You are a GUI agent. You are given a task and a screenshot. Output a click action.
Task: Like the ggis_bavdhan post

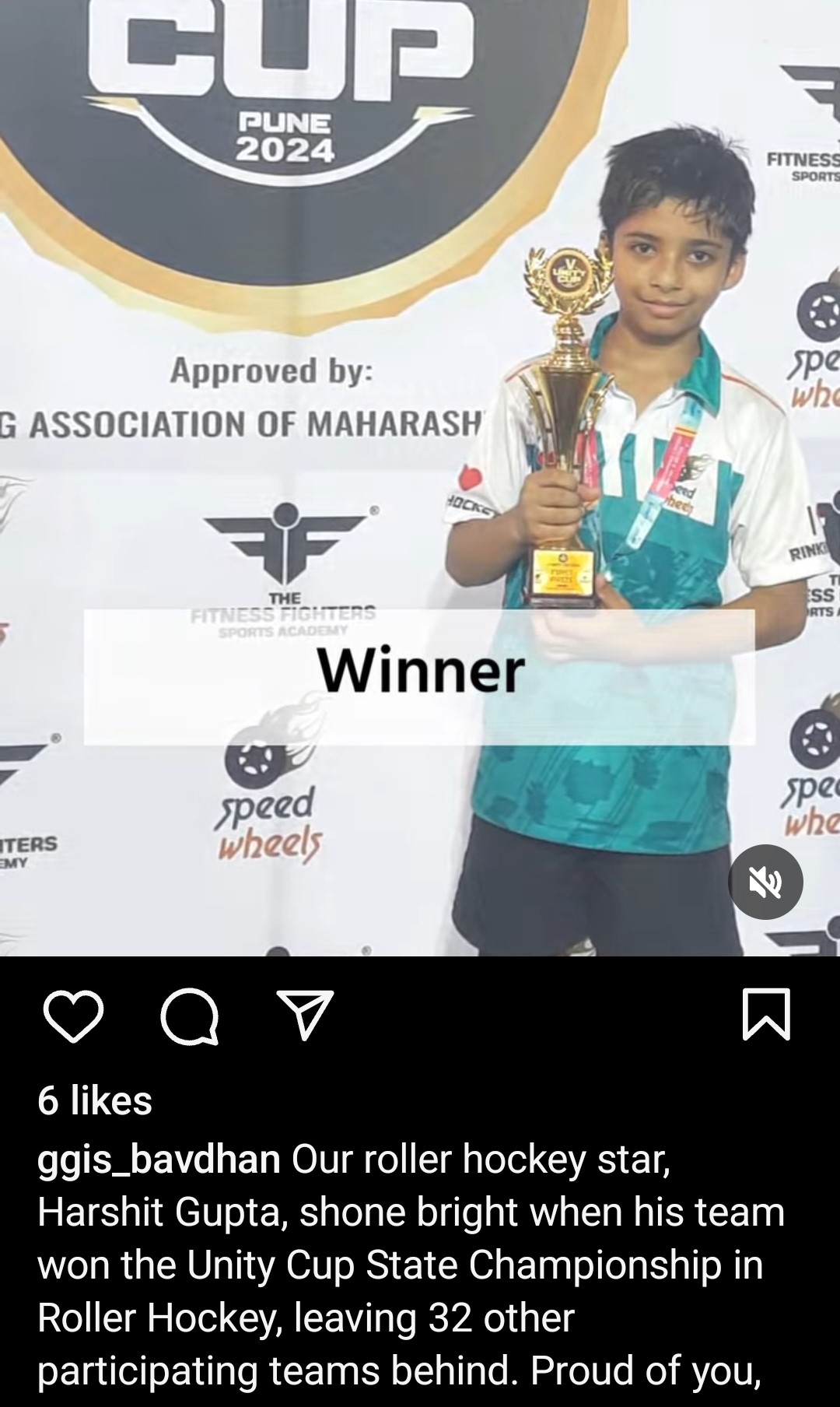coord(73,1016)
